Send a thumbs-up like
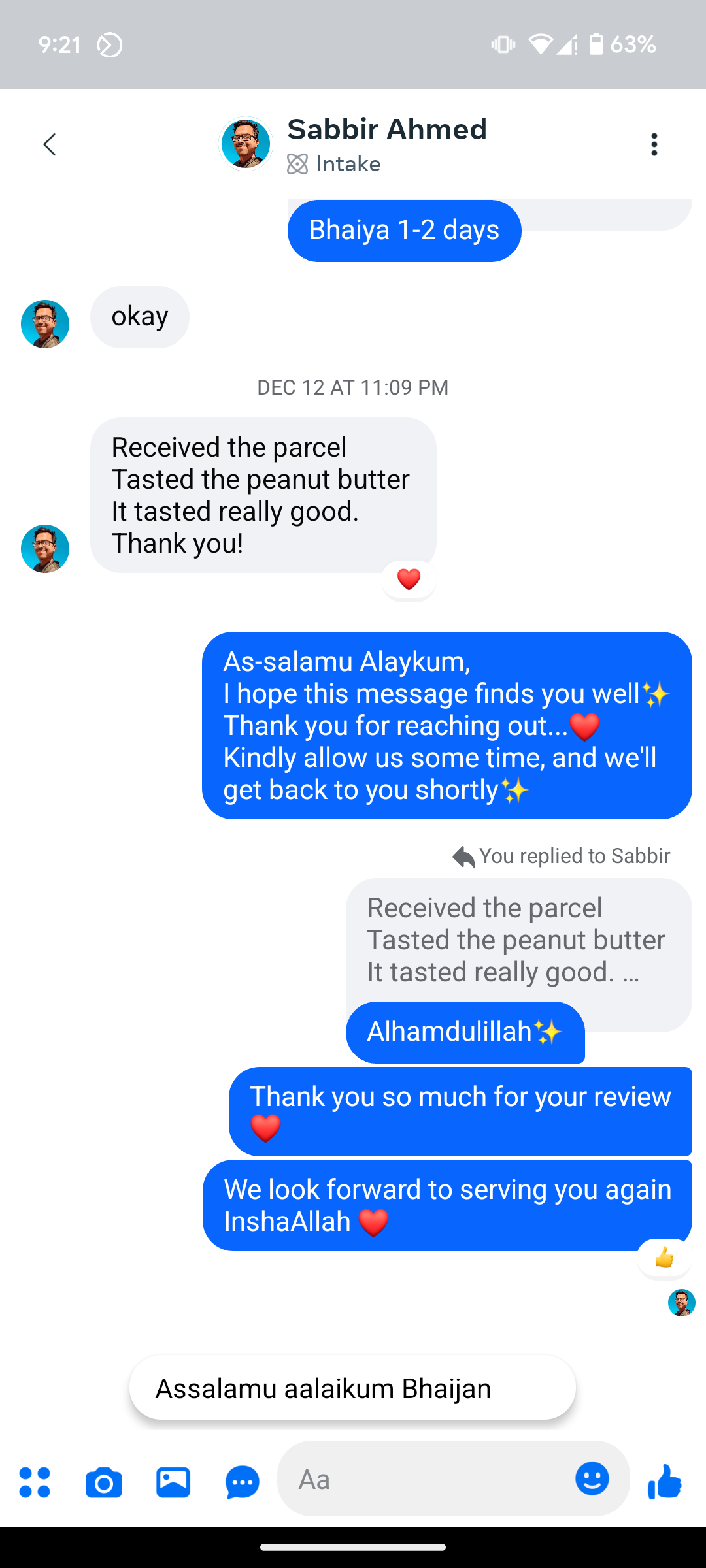The width and height of the screenshot is (706, 1568). [x=665, y=1480]
